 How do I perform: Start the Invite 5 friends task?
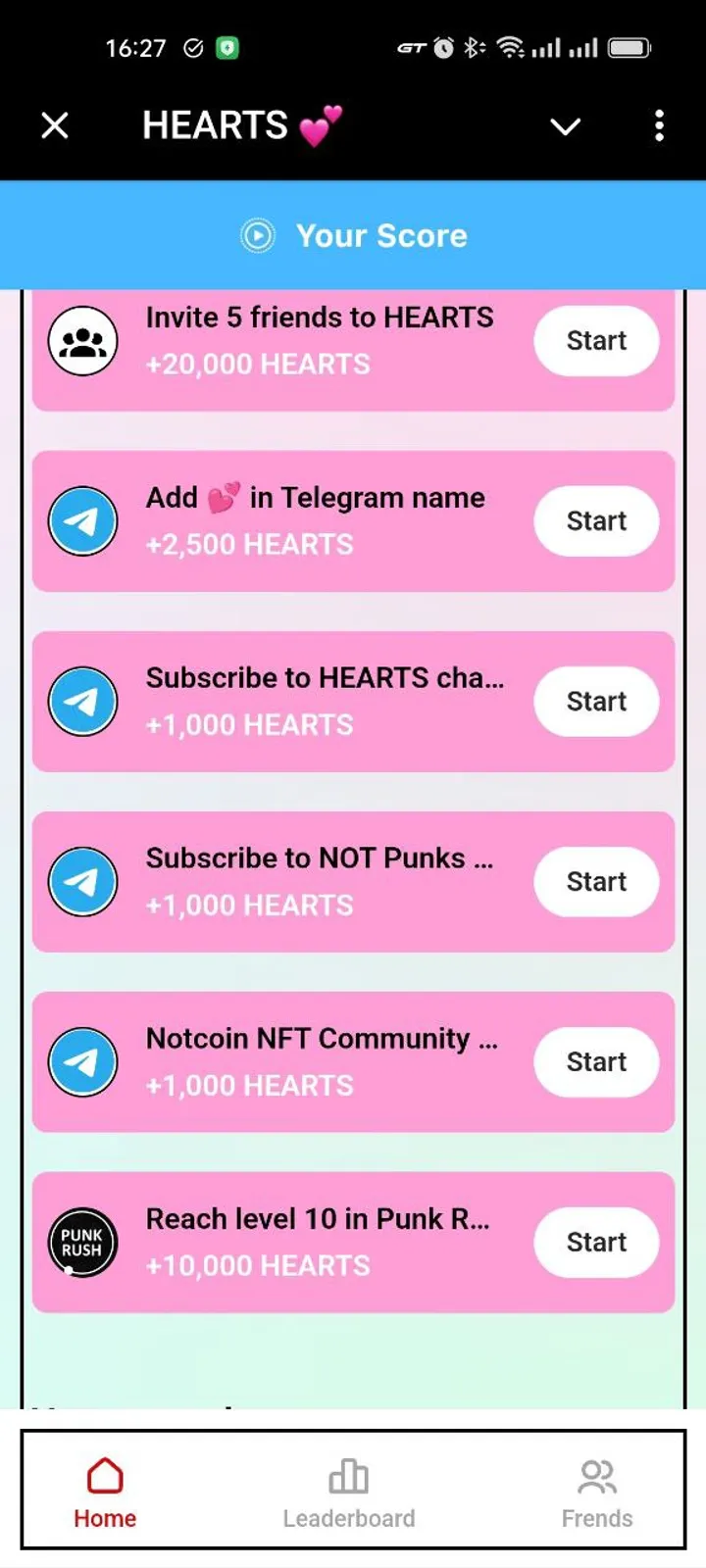tap(595, 340)
